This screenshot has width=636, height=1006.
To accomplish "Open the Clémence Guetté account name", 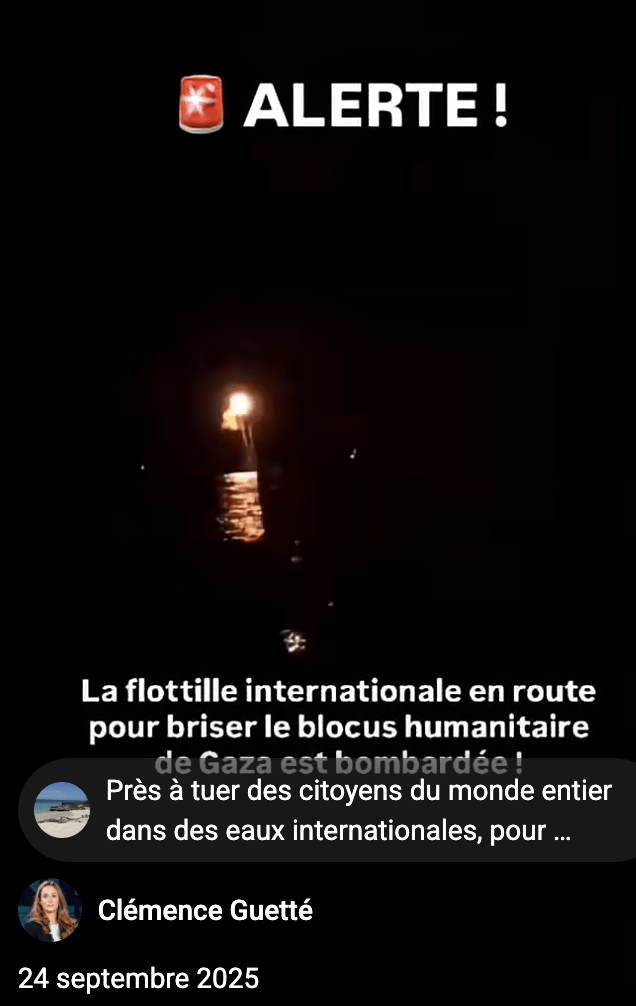I will tap(205, 911).
